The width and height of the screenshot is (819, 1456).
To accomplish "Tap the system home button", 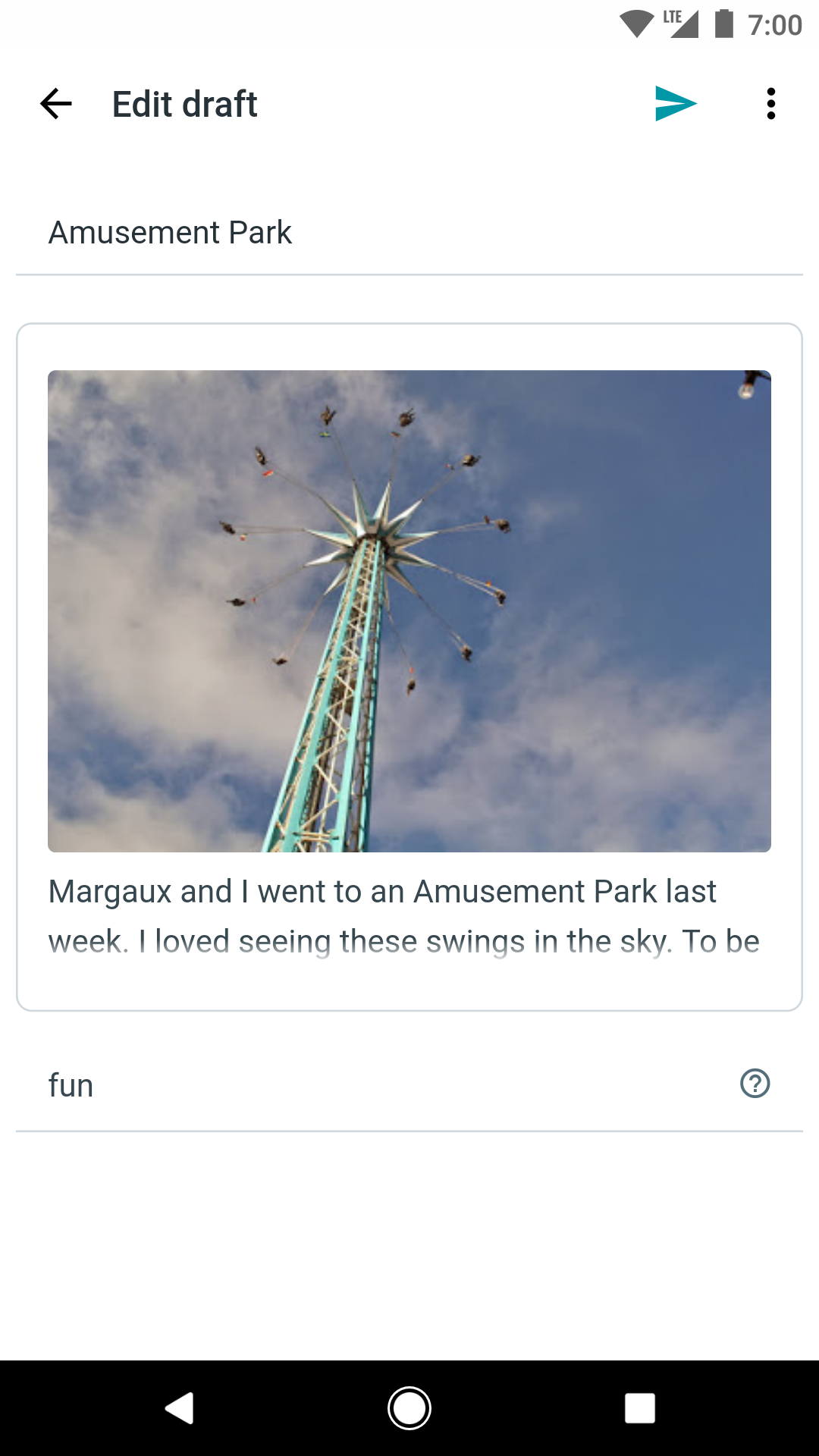I will click(409, 1408).
